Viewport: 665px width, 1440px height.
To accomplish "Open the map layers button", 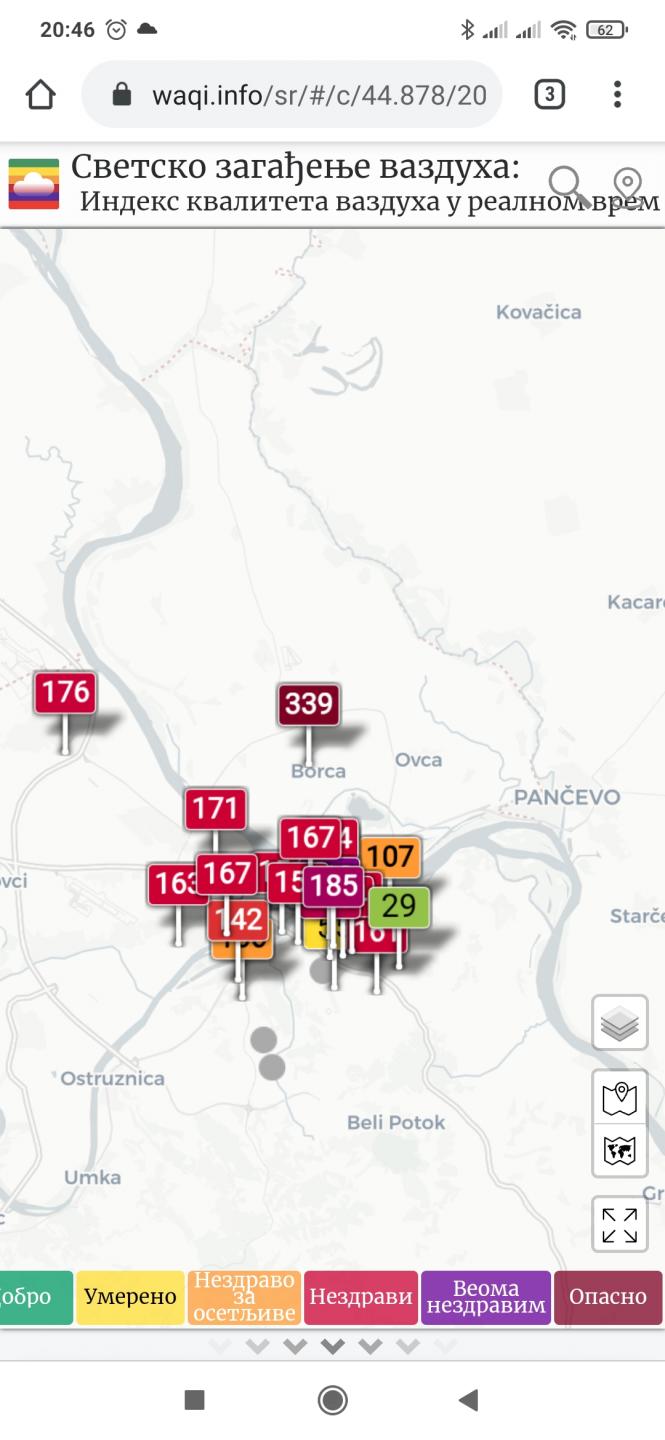I will click(620, 1023).
